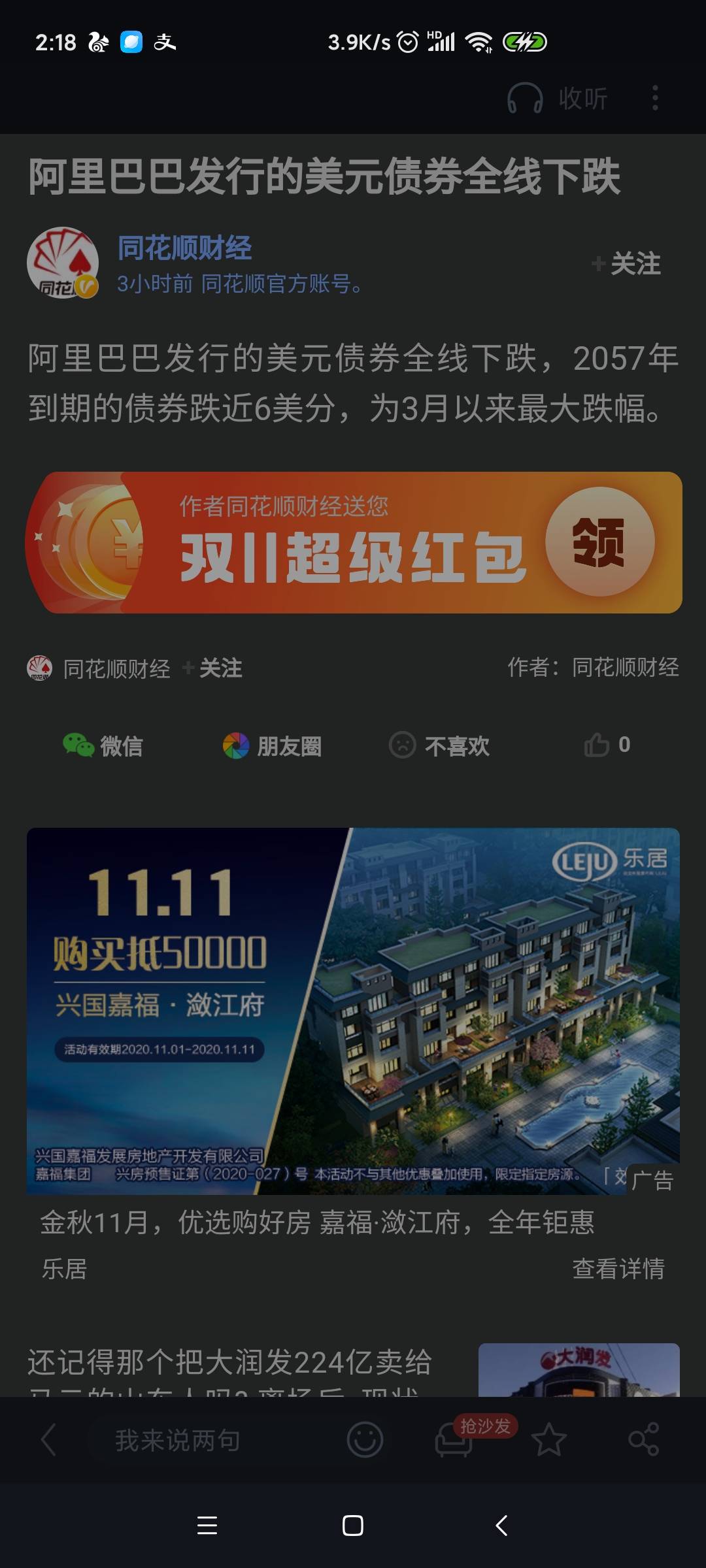Share article to 朋友圈
The height and width of the screenshot is (1568, 706).
coord(272,745)
